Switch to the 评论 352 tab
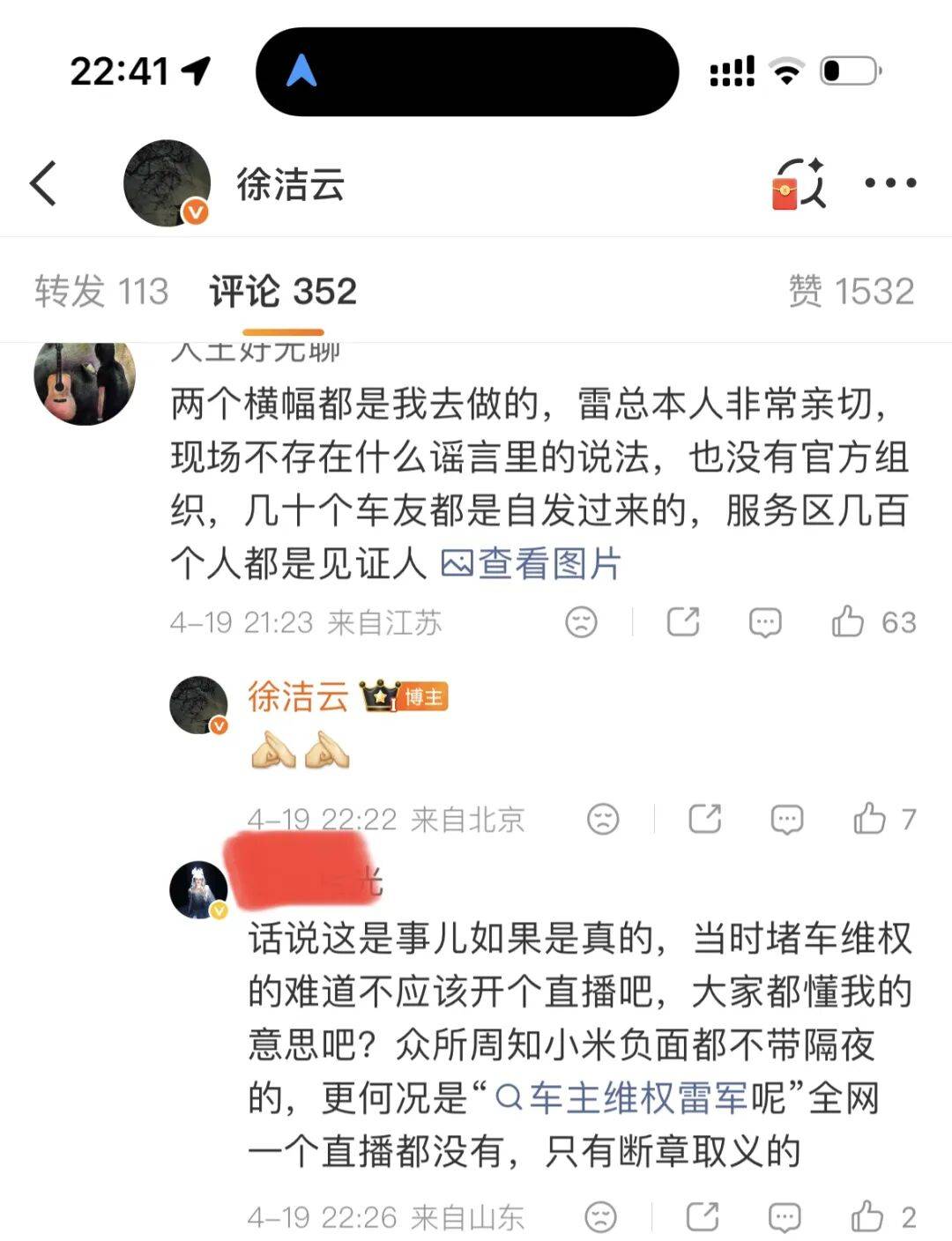This screenshot has height=1241, width=952. [283, 292]
